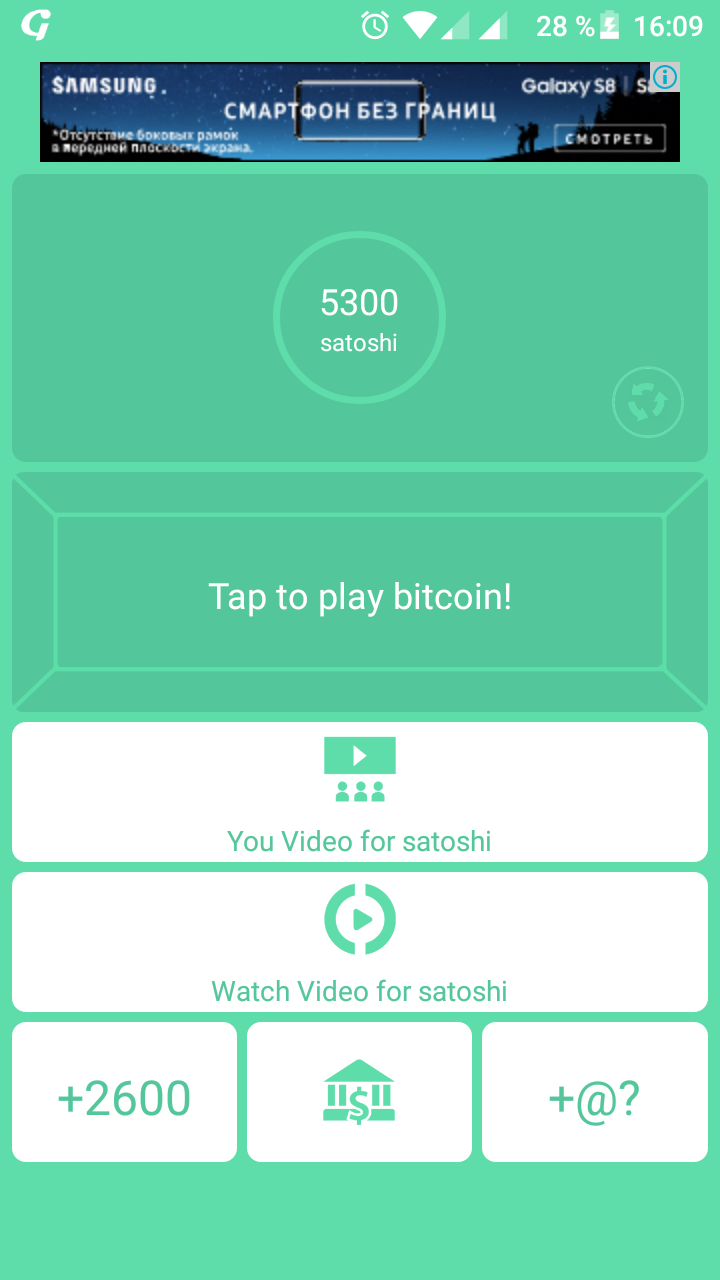The width and height of the screenshot is (720, 1280).
Task: Select Watch Video for satoshi
Action: coord(360,942)
